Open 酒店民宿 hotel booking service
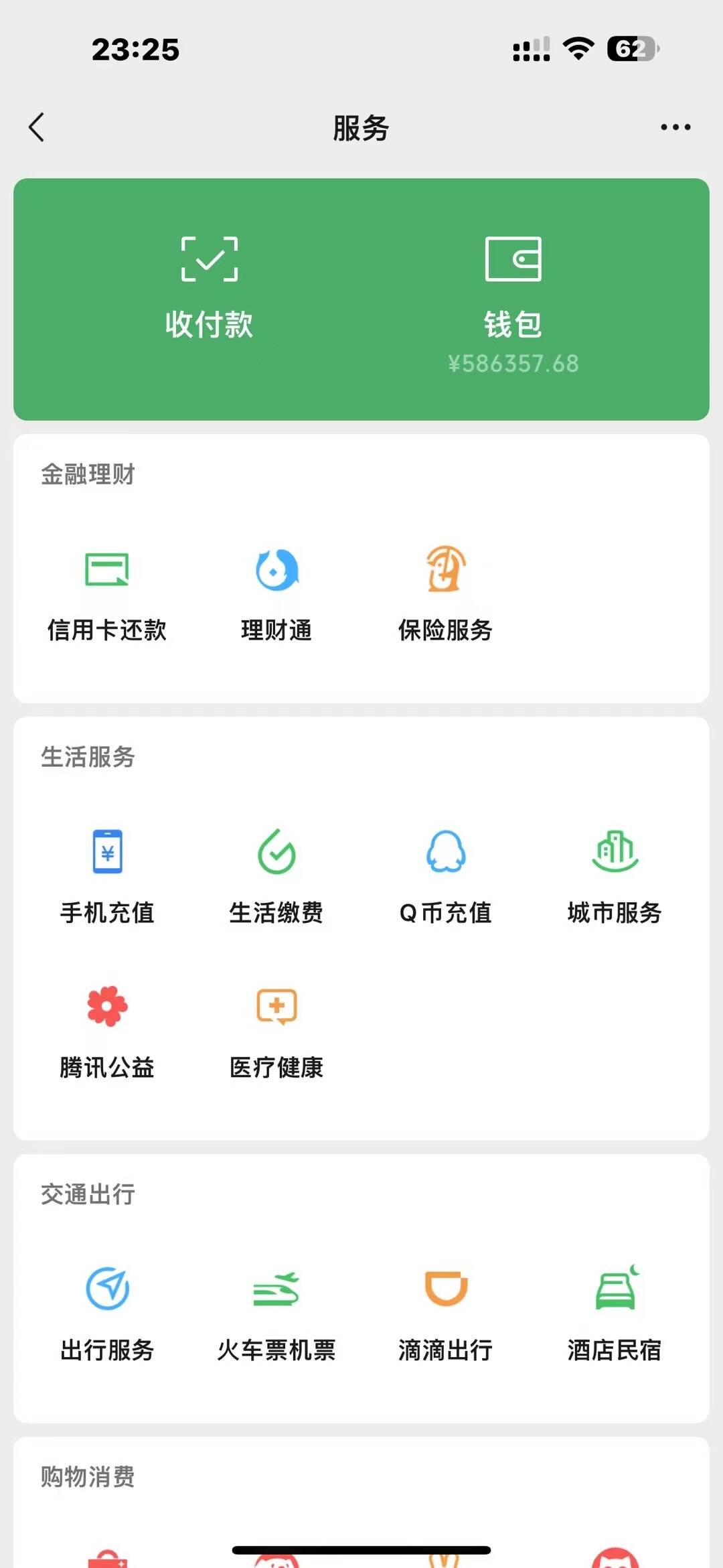The height and width of the screenshot is (1568, 723). point(613,1313)
